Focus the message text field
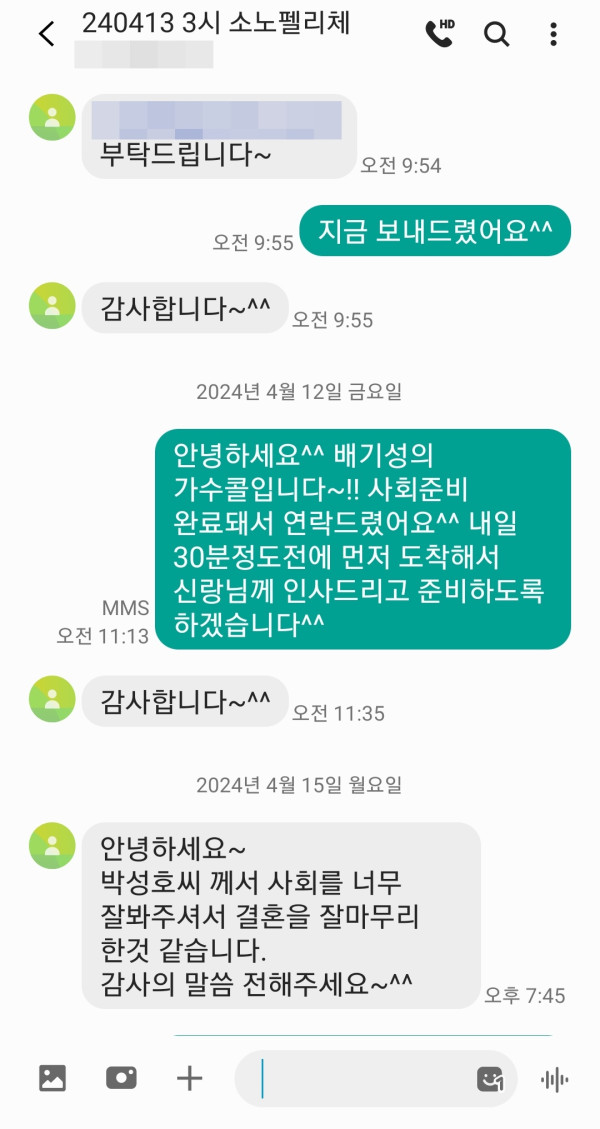Screen dimensions: 600x1129 click(x=360, y=1079)
